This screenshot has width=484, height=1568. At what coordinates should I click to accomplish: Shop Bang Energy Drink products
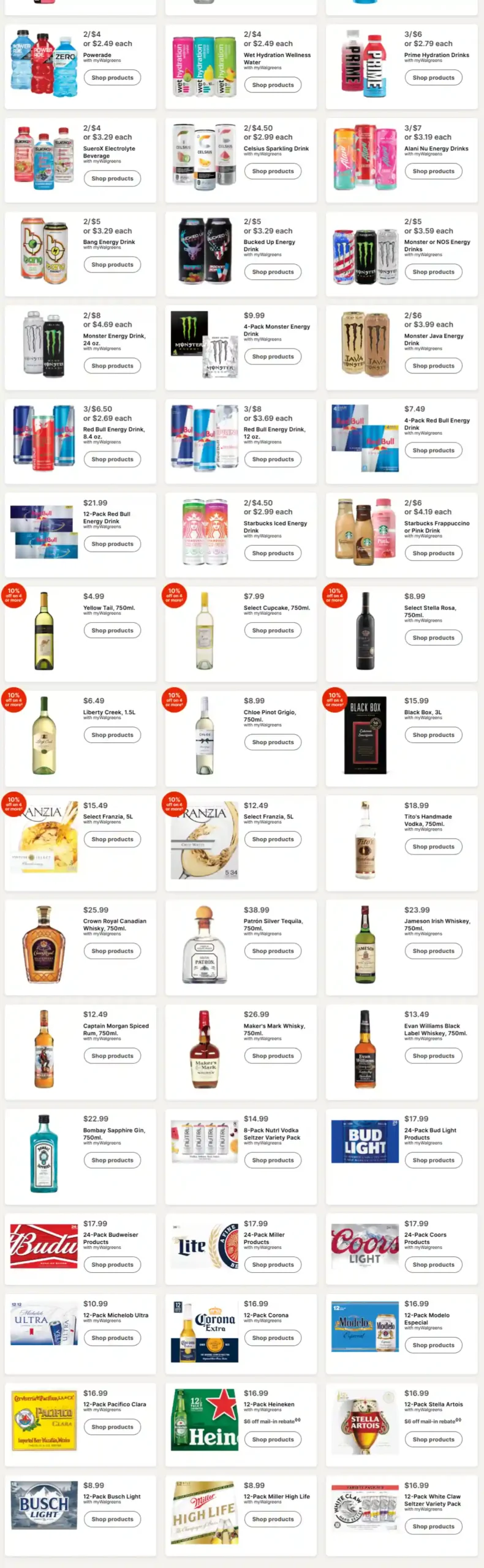click(x=112, y=265)
